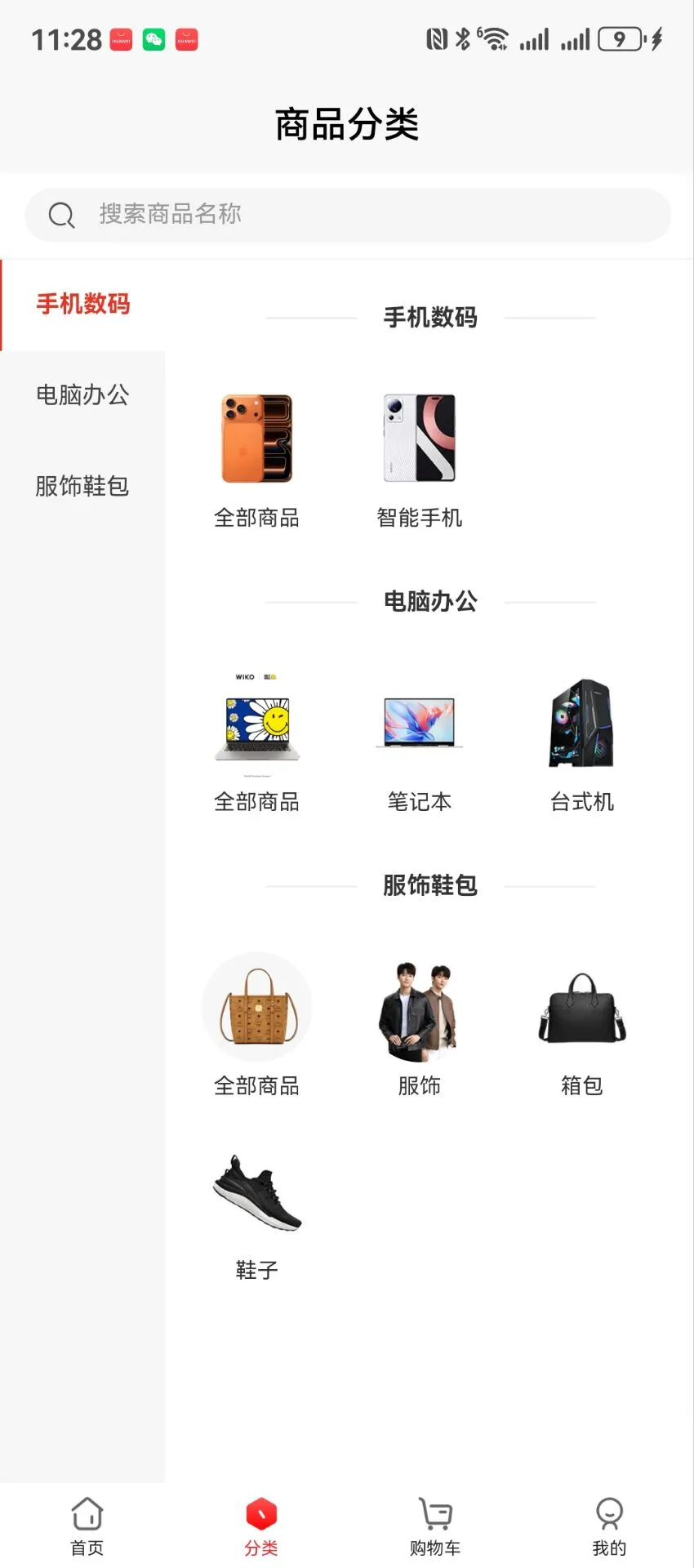Go to the 首页 tab
Viewport: 694px width, 1568px height.
(x=87, y=1526)
